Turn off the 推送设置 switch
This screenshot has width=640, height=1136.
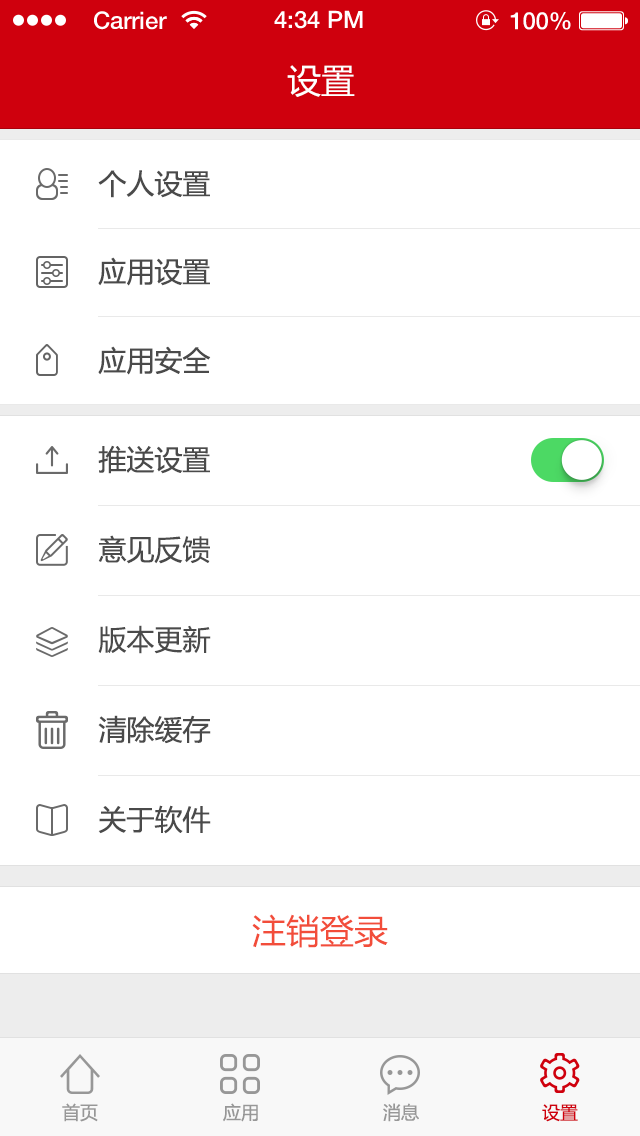566,460
